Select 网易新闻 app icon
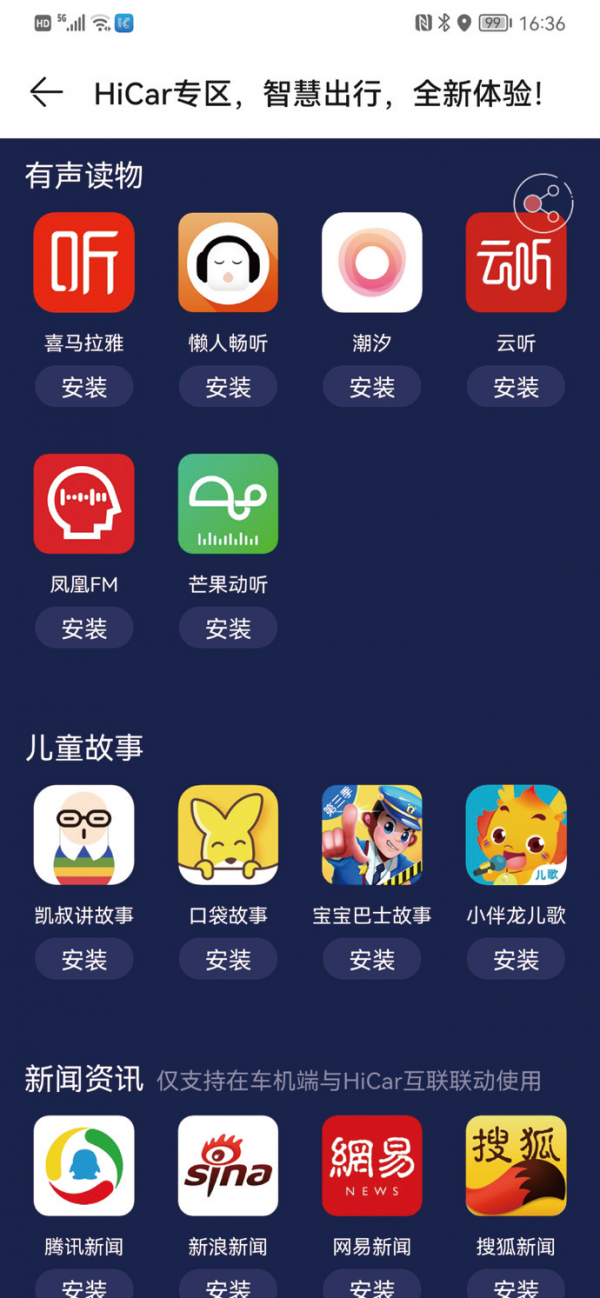This screenshot has width=600, height=1298. pos(372,1165)
